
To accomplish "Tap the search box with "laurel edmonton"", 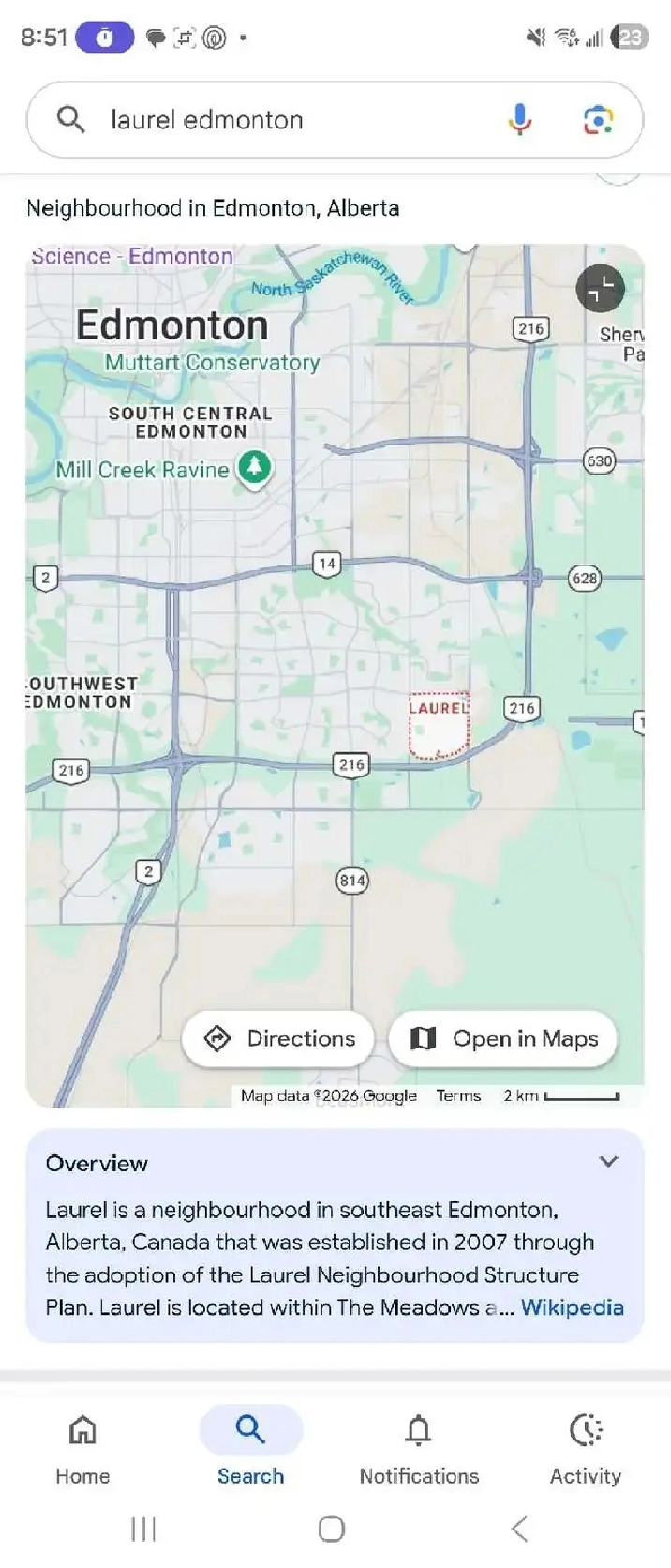I will pos(281,120).
